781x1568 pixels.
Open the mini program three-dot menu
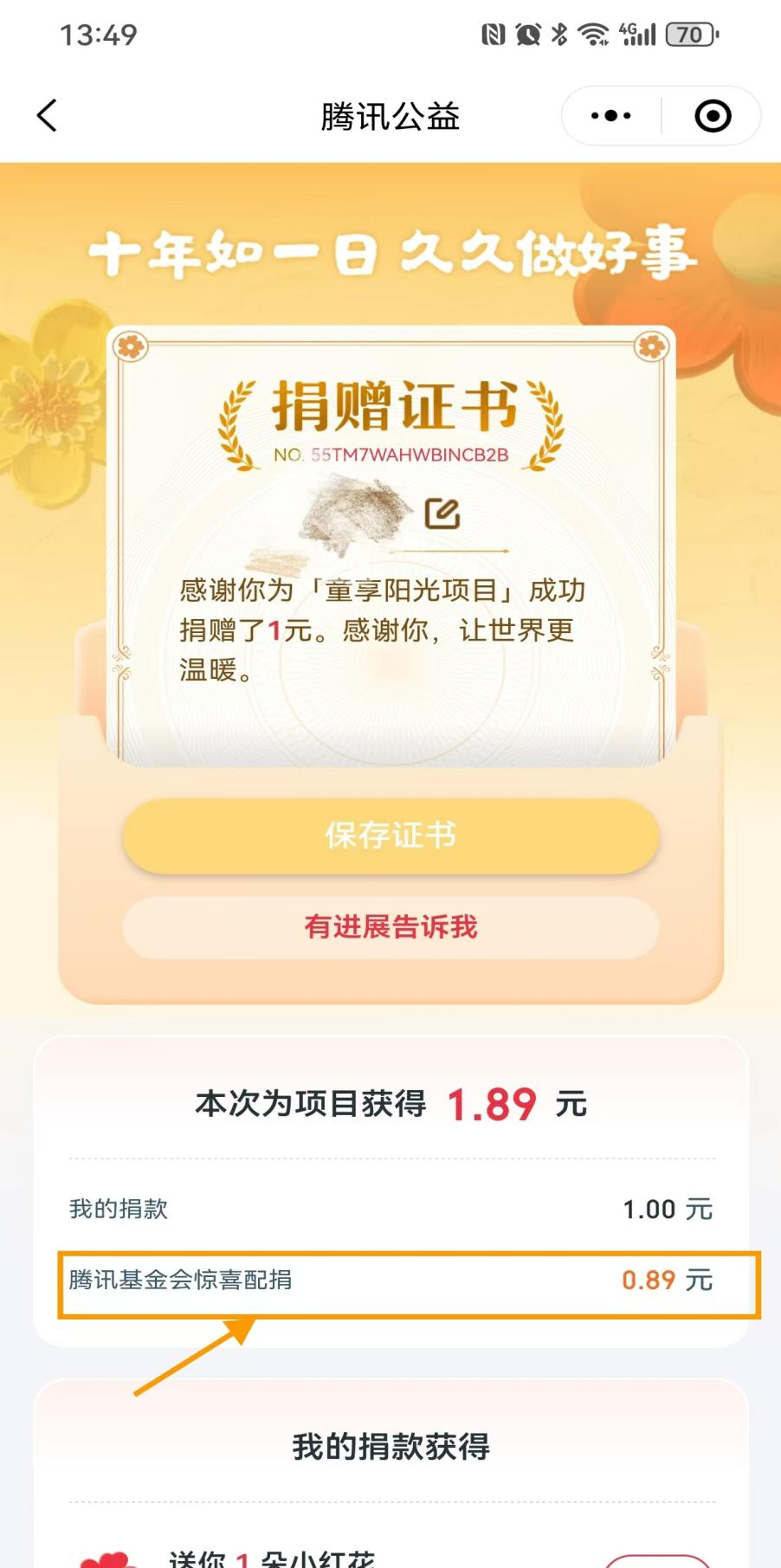point(611,115)
